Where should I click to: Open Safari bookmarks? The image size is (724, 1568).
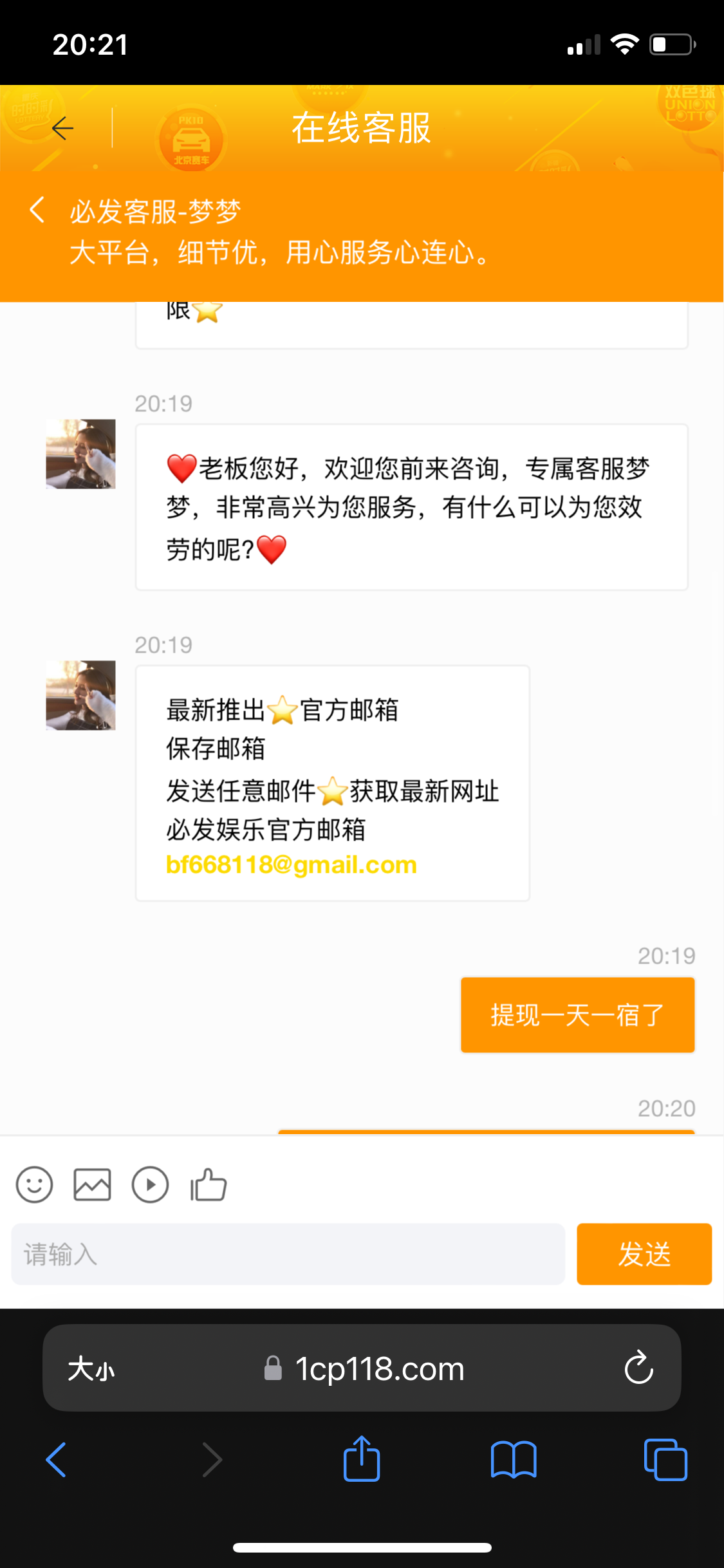tap(513, 1459)
